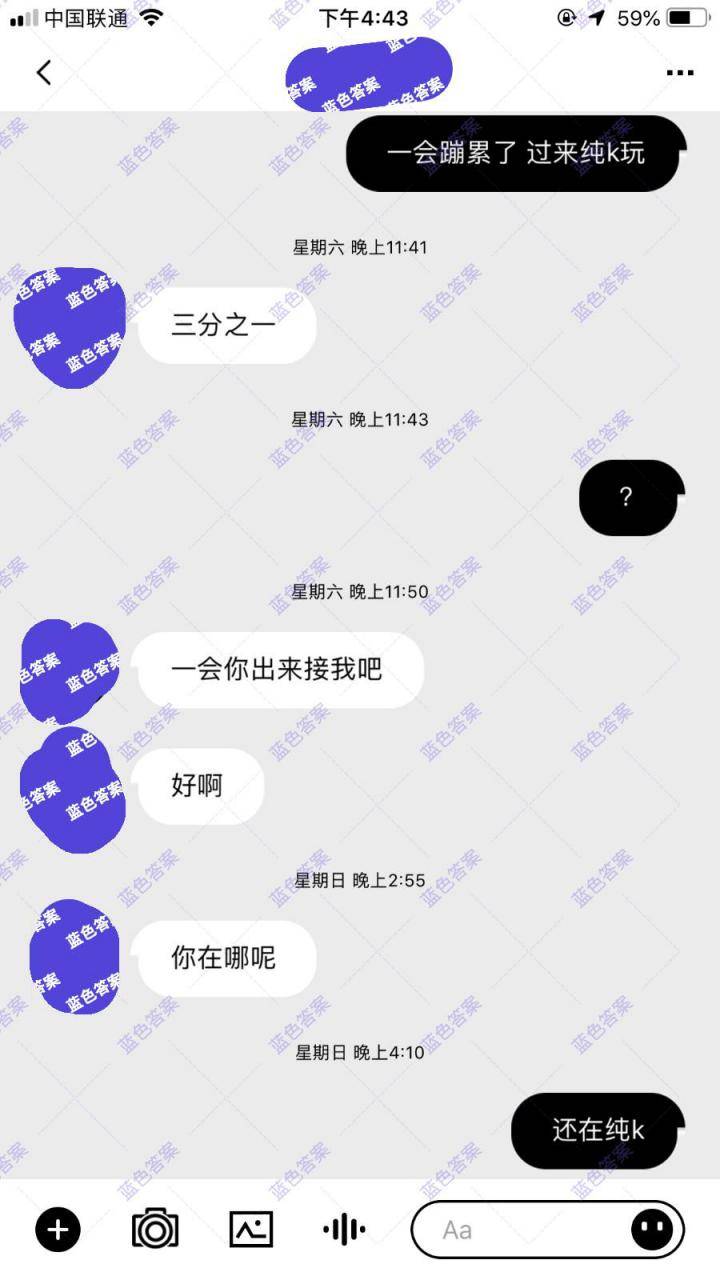
Task: Start a voice message with the waveform icon
Action: coord(345,1229)
